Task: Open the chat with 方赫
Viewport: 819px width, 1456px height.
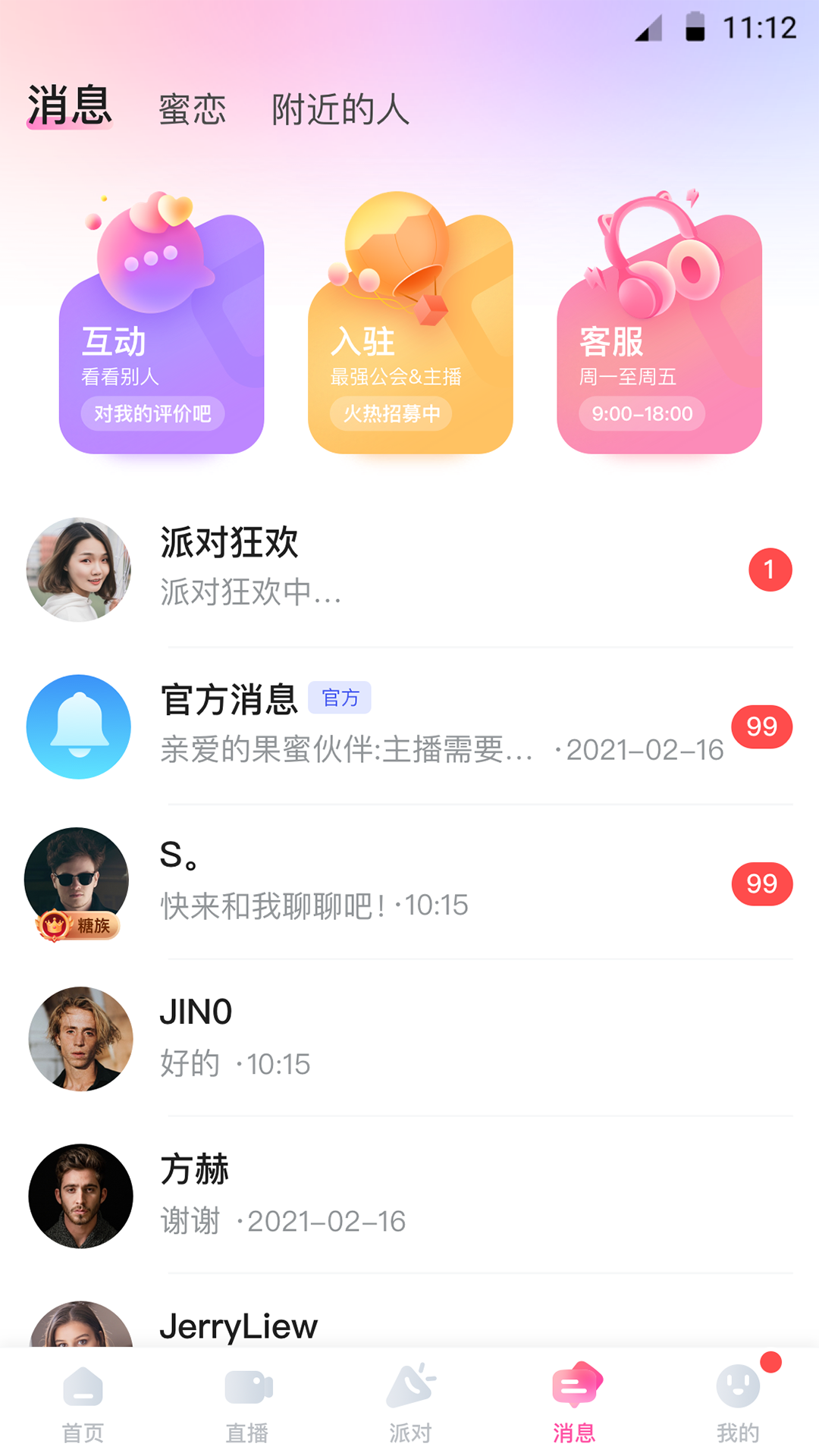Action: (x=409, y=1196)
